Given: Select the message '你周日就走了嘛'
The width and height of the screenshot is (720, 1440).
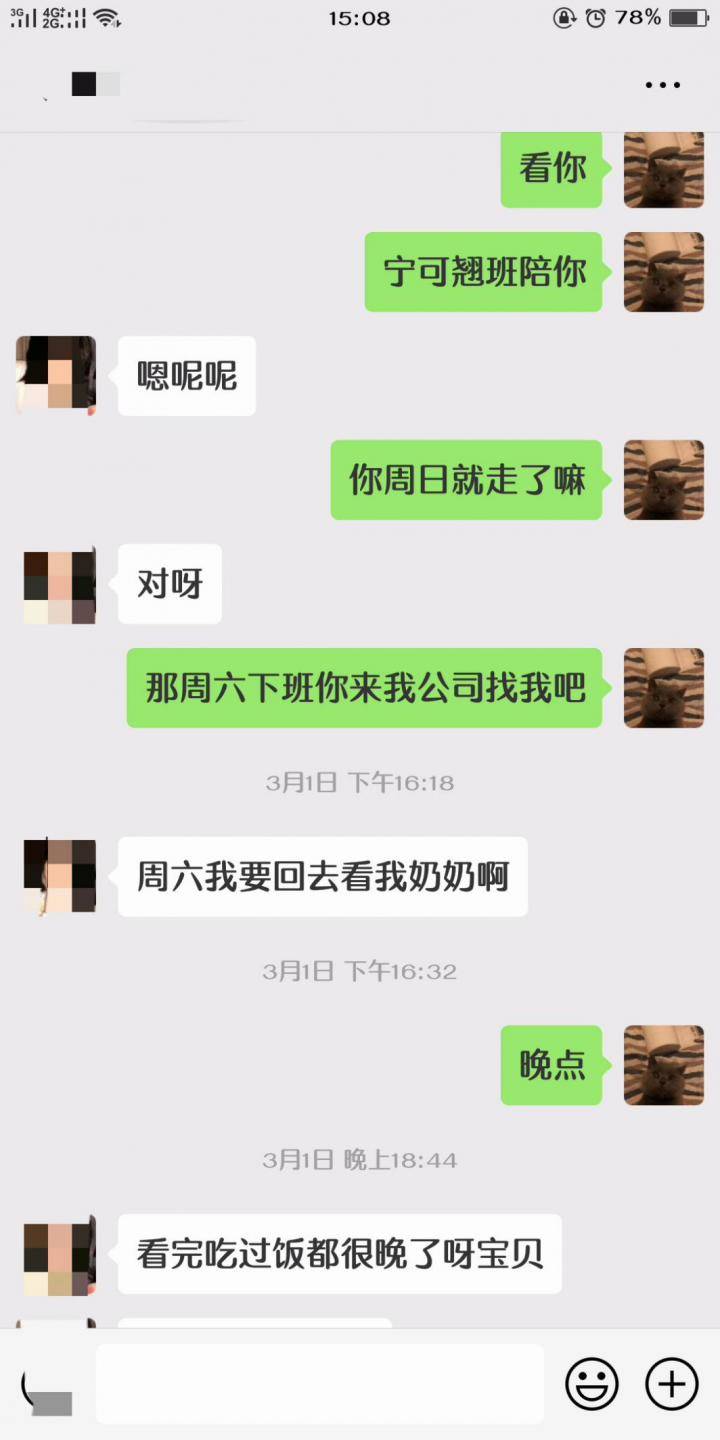Looking at the screenshot, I should [465, 480].
